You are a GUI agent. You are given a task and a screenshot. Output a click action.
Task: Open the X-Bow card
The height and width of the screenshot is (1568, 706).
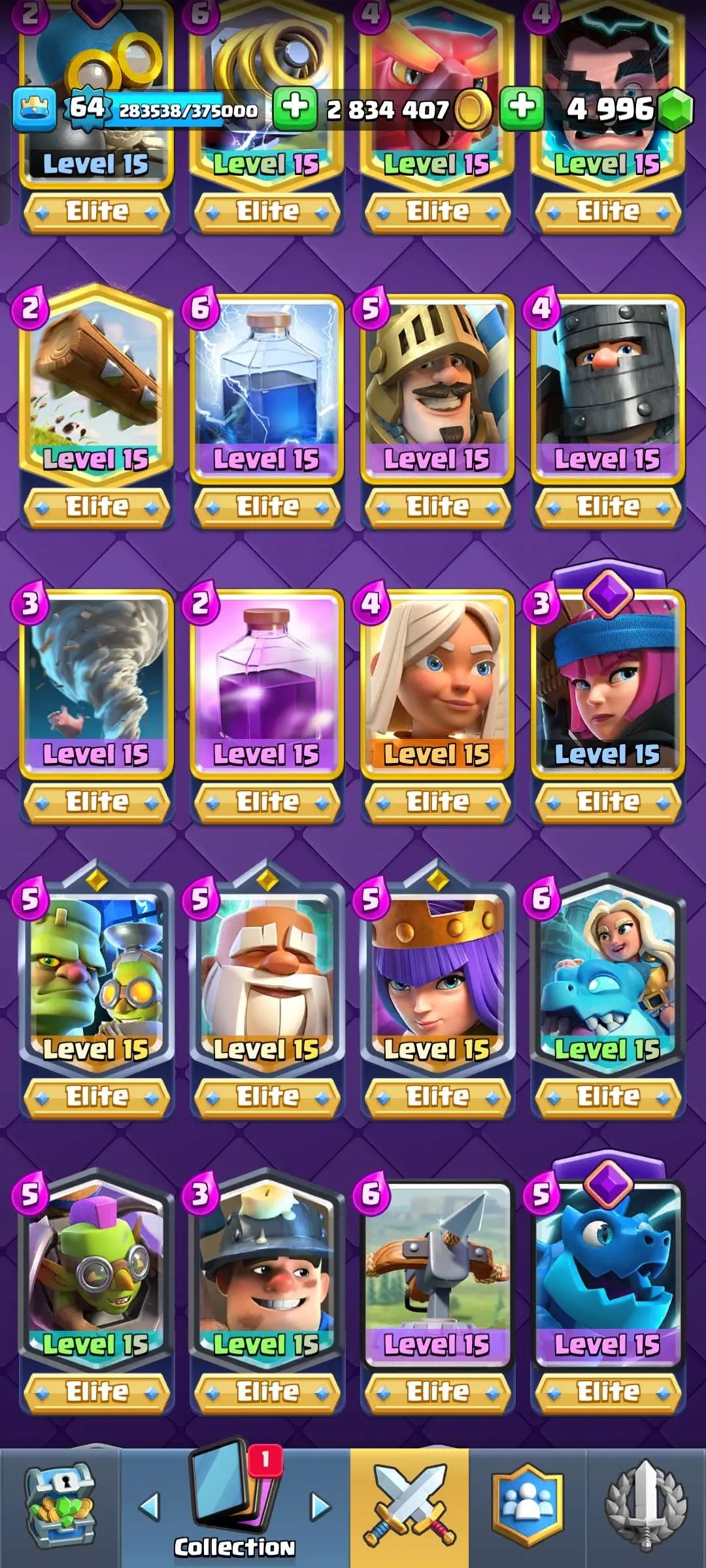437,1267
